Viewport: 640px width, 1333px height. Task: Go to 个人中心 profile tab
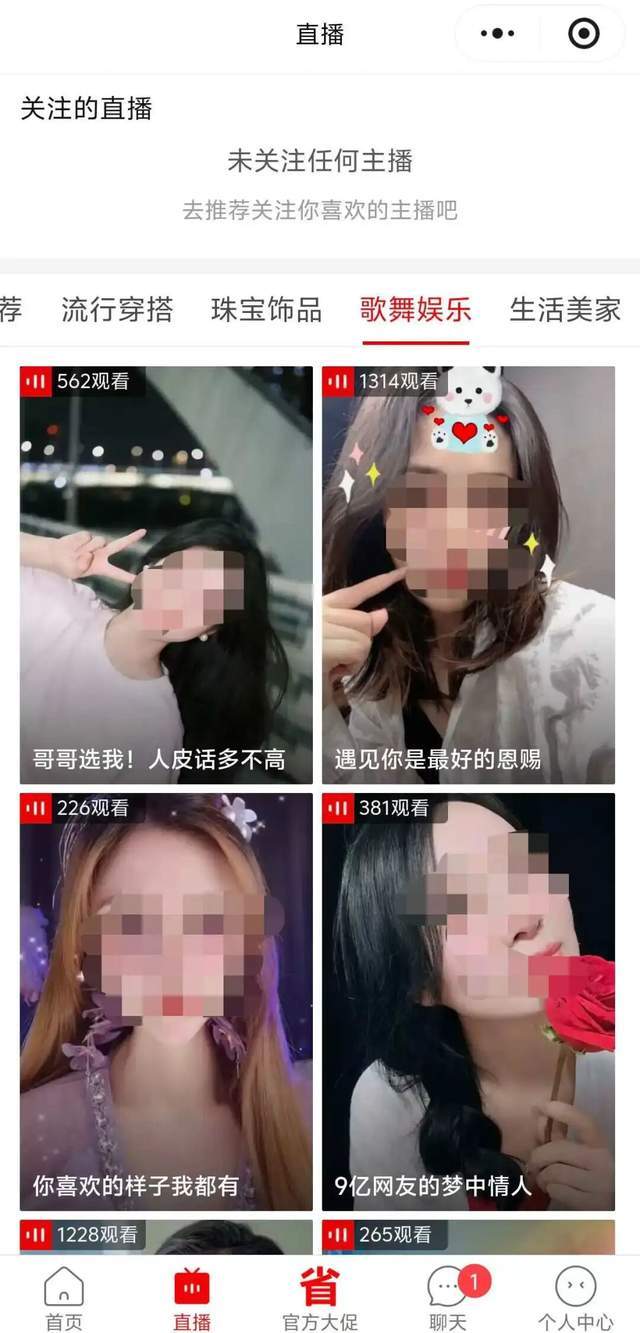click(575, 1298)
